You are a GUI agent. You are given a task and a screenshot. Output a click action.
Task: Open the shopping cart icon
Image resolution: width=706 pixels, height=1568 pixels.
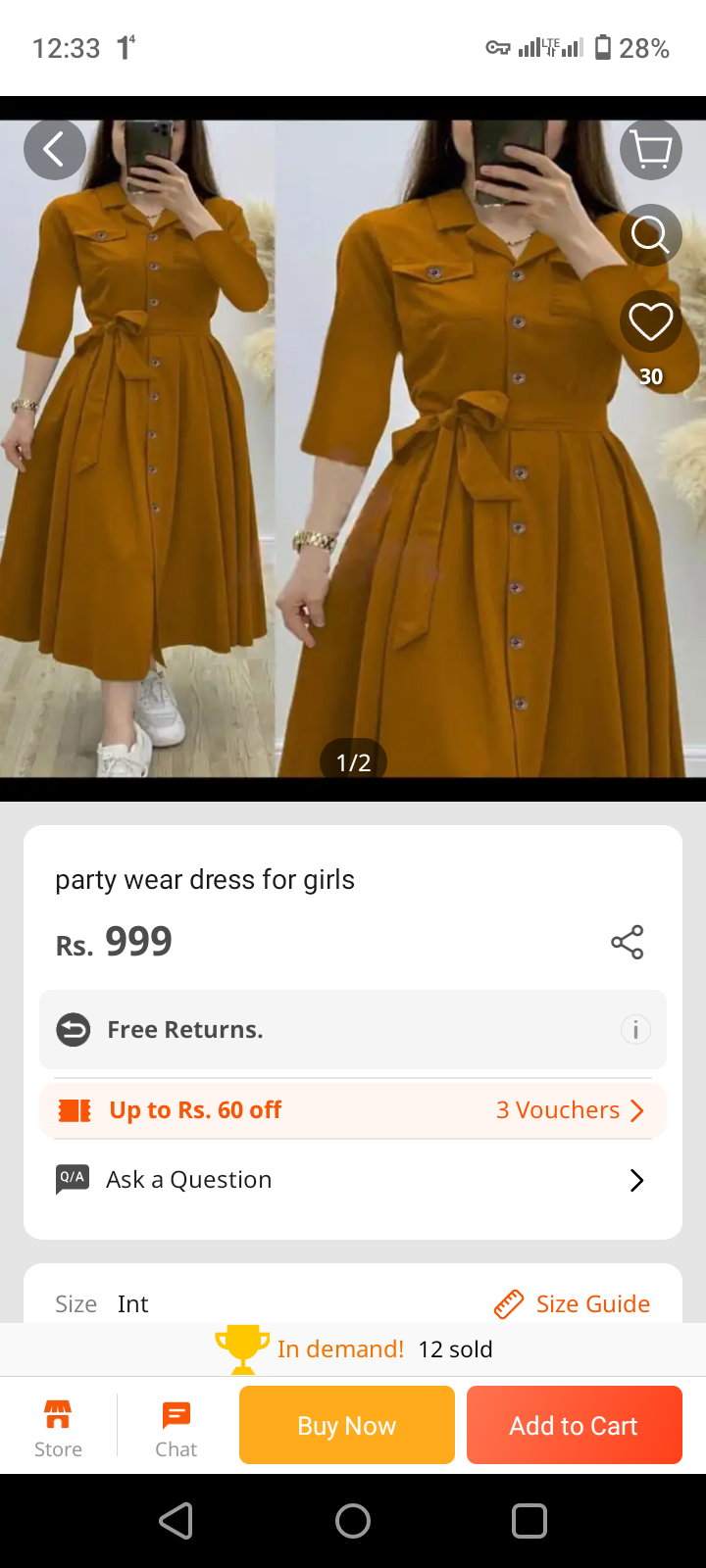(x=651, y=150)
